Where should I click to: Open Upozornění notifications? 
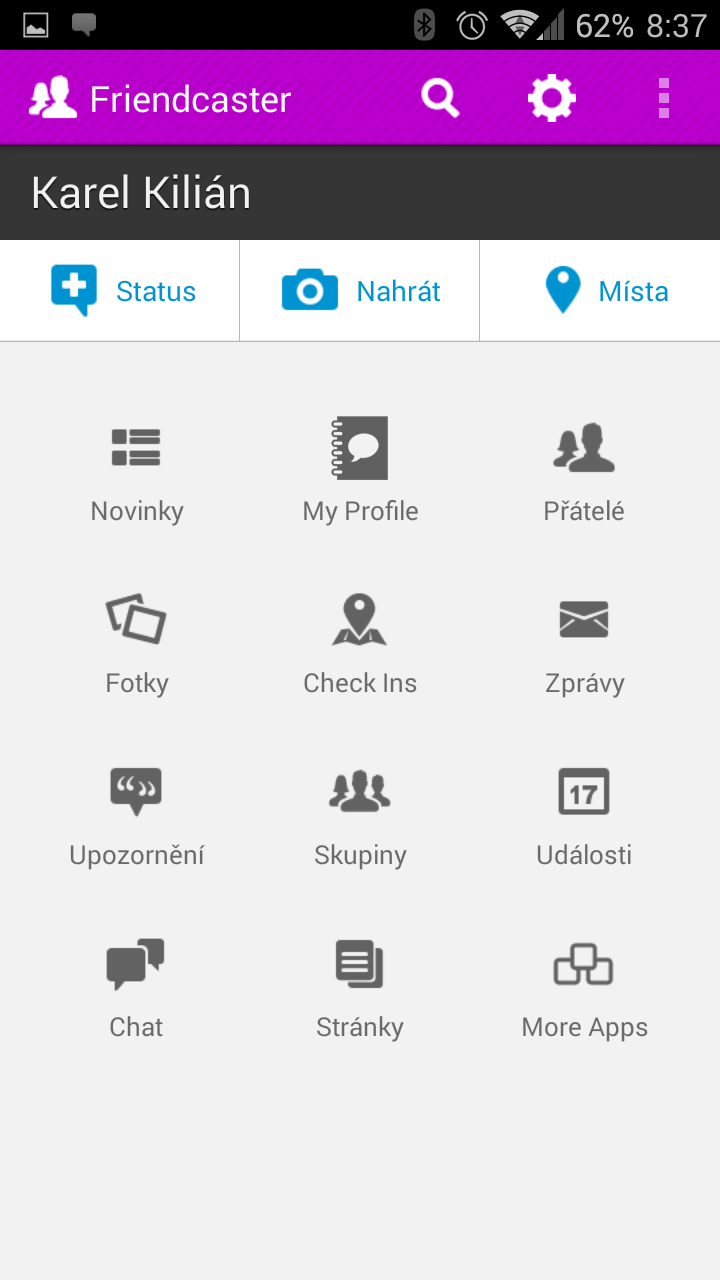pyautogui.click(x=137, y=815)
